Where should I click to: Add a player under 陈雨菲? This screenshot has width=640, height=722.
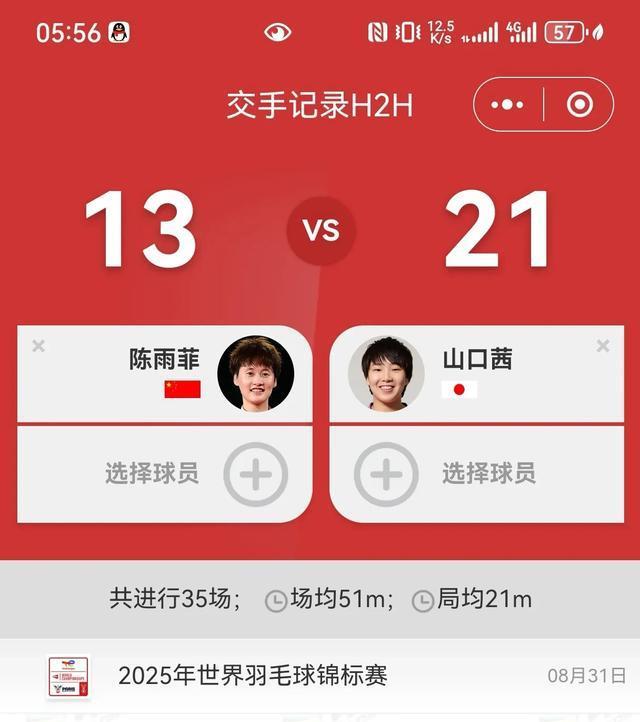[x=255, y=473]
